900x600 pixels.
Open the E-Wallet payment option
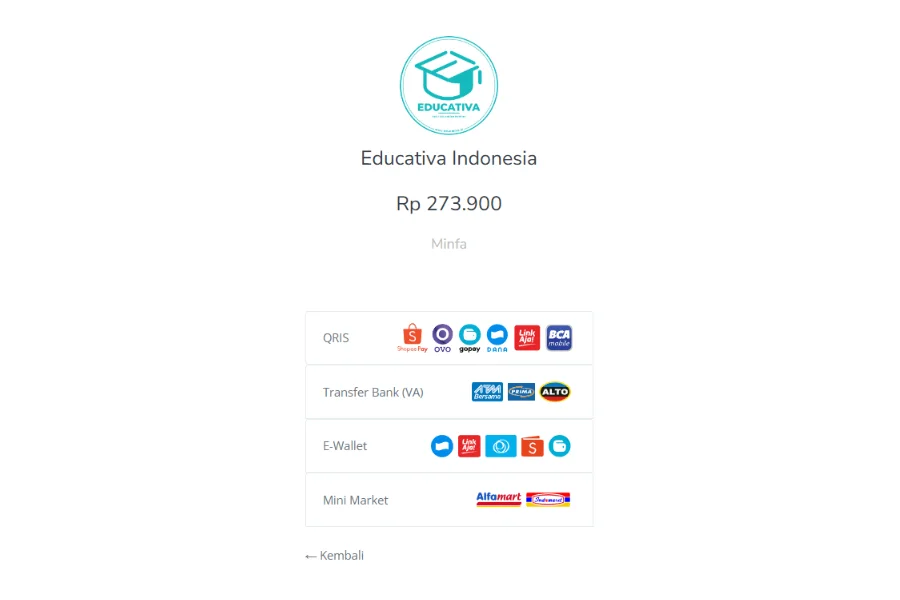448,446
